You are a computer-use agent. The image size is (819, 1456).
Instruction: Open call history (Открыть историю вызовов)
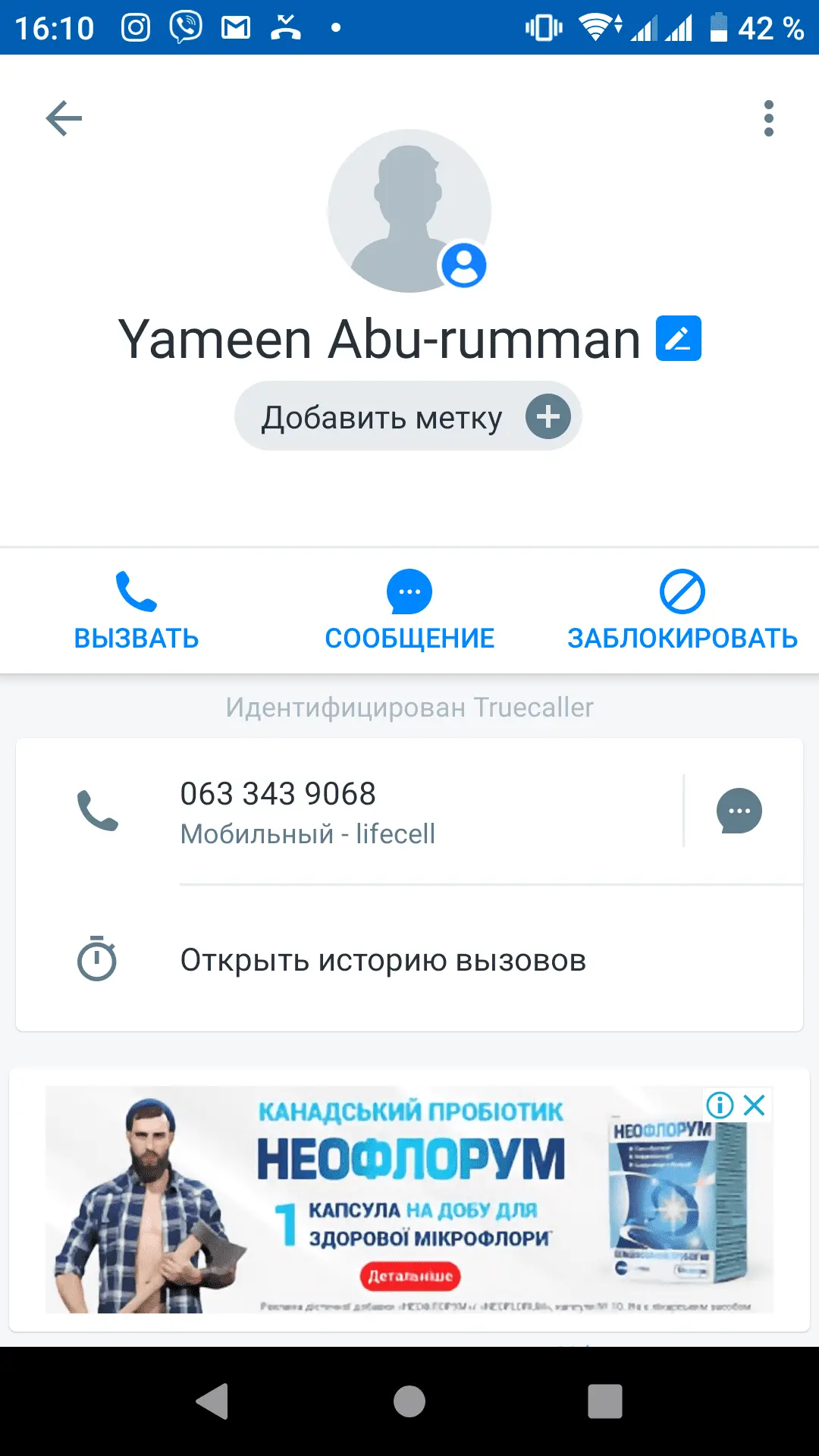click(x=382, y=960)
